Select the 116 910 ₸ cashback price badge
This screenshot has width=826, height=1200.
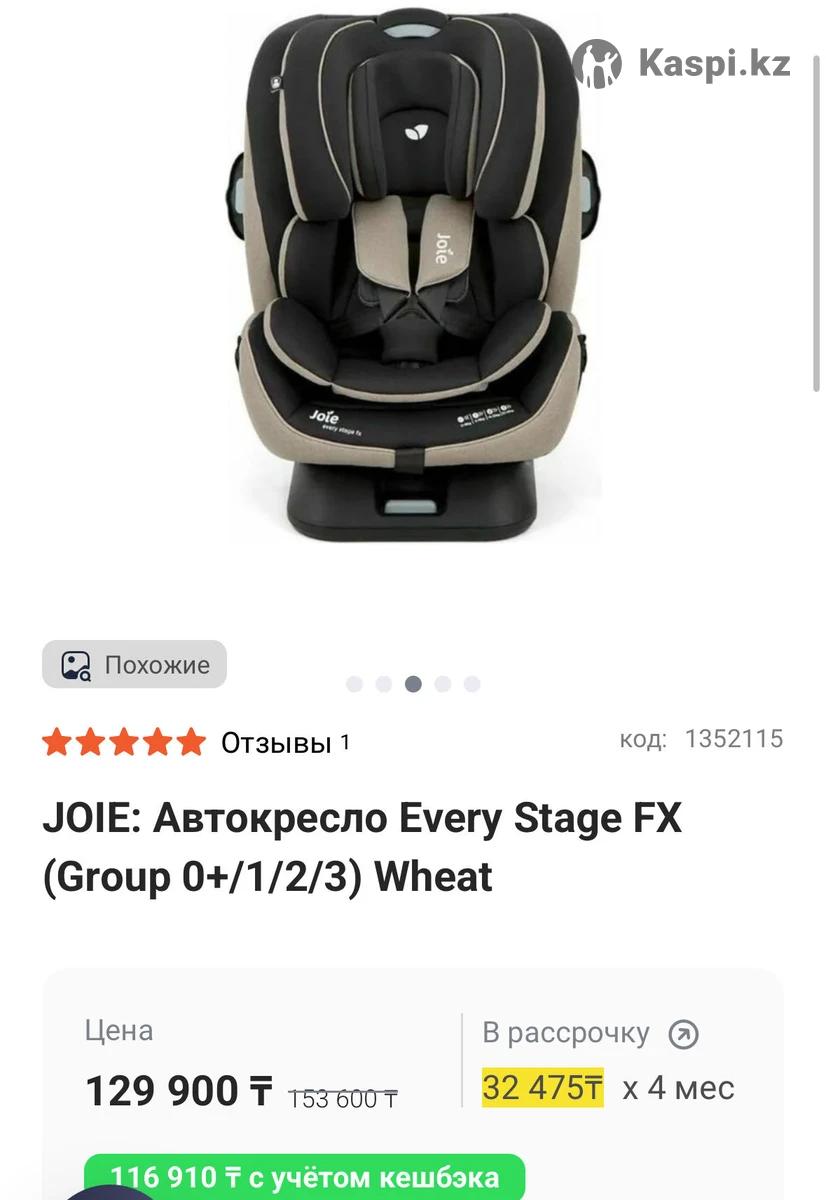304,1177
